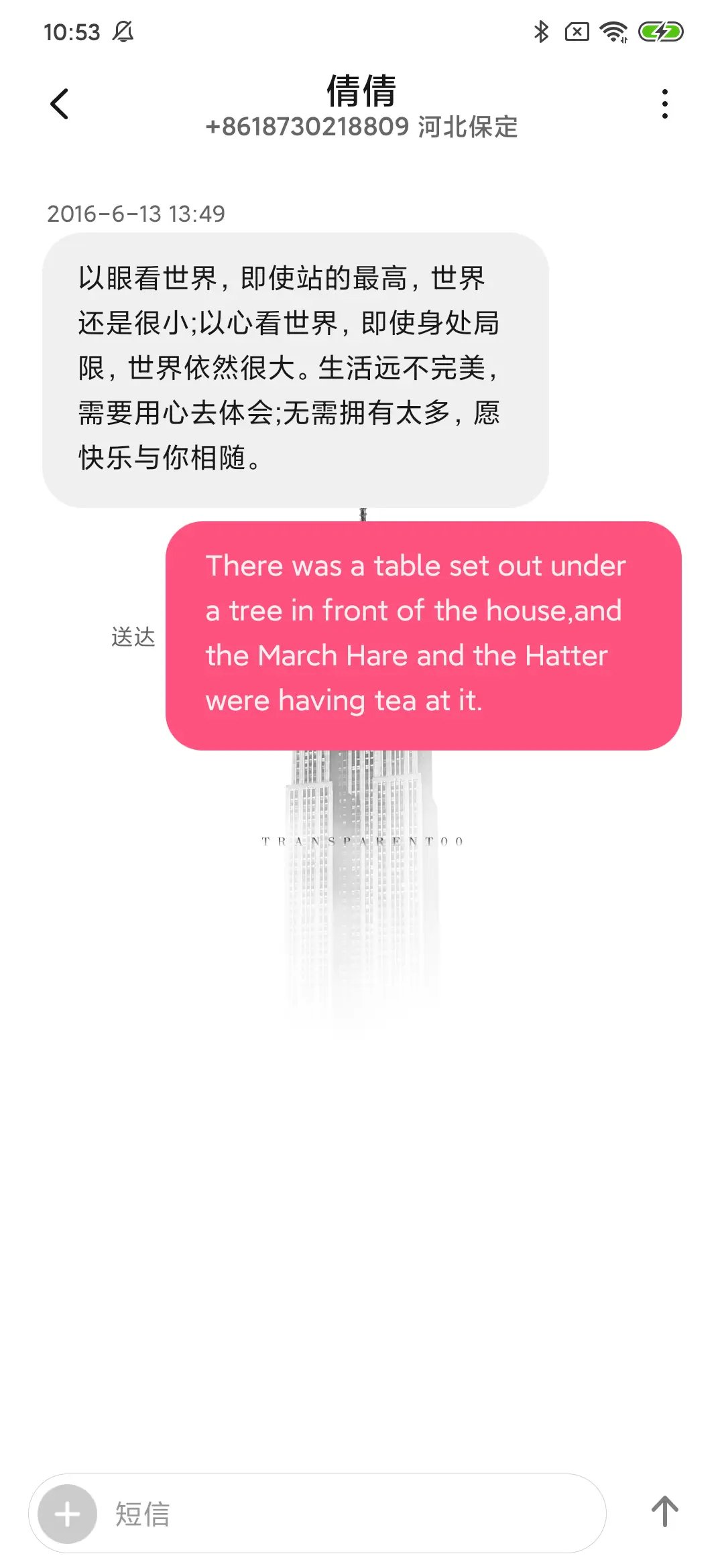
Task: Tap the phone number +8618730218809
Action: click(305, 127)
